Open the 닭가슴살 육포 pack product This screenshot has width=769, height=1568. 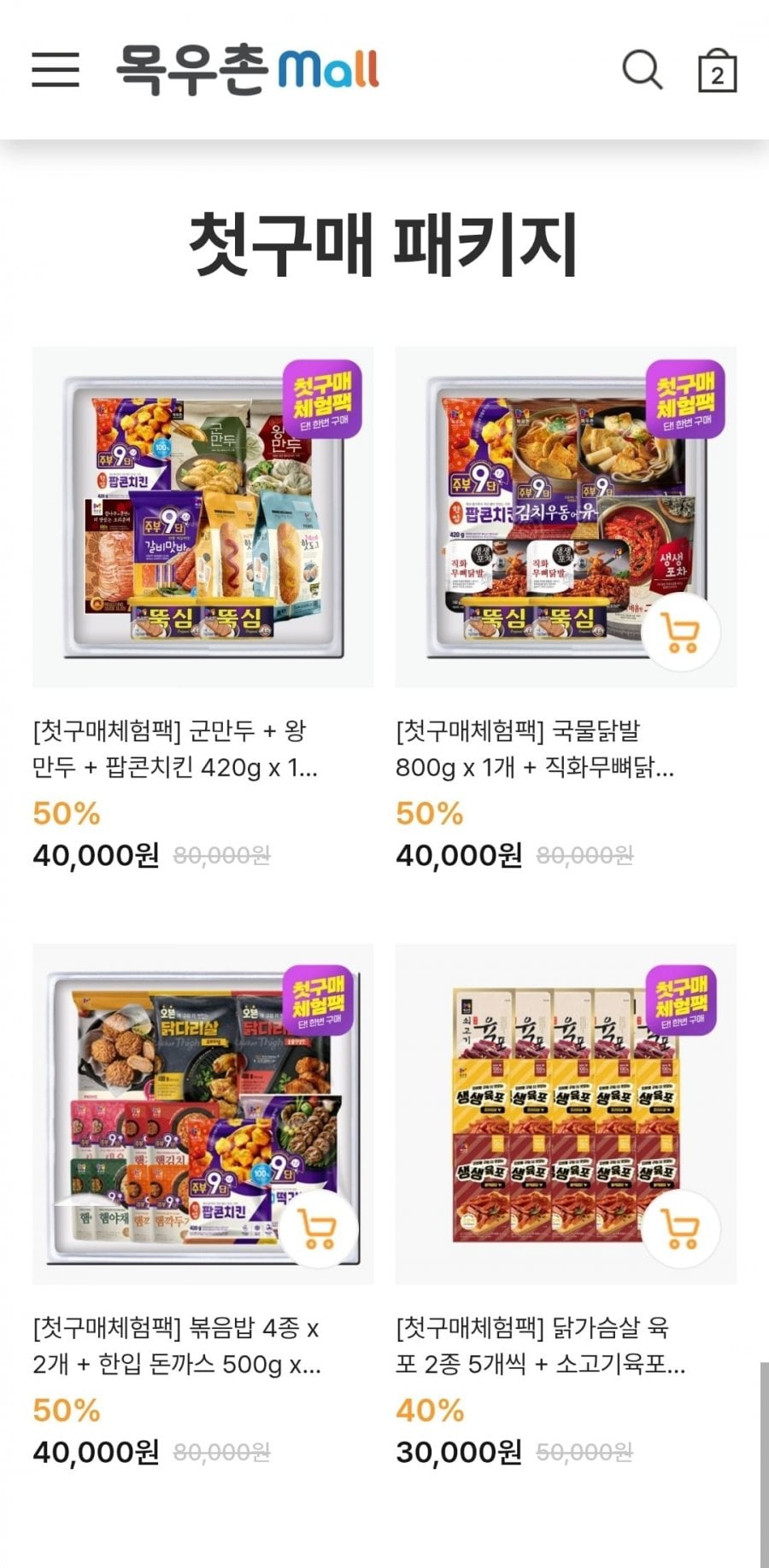click(547, 1102)
